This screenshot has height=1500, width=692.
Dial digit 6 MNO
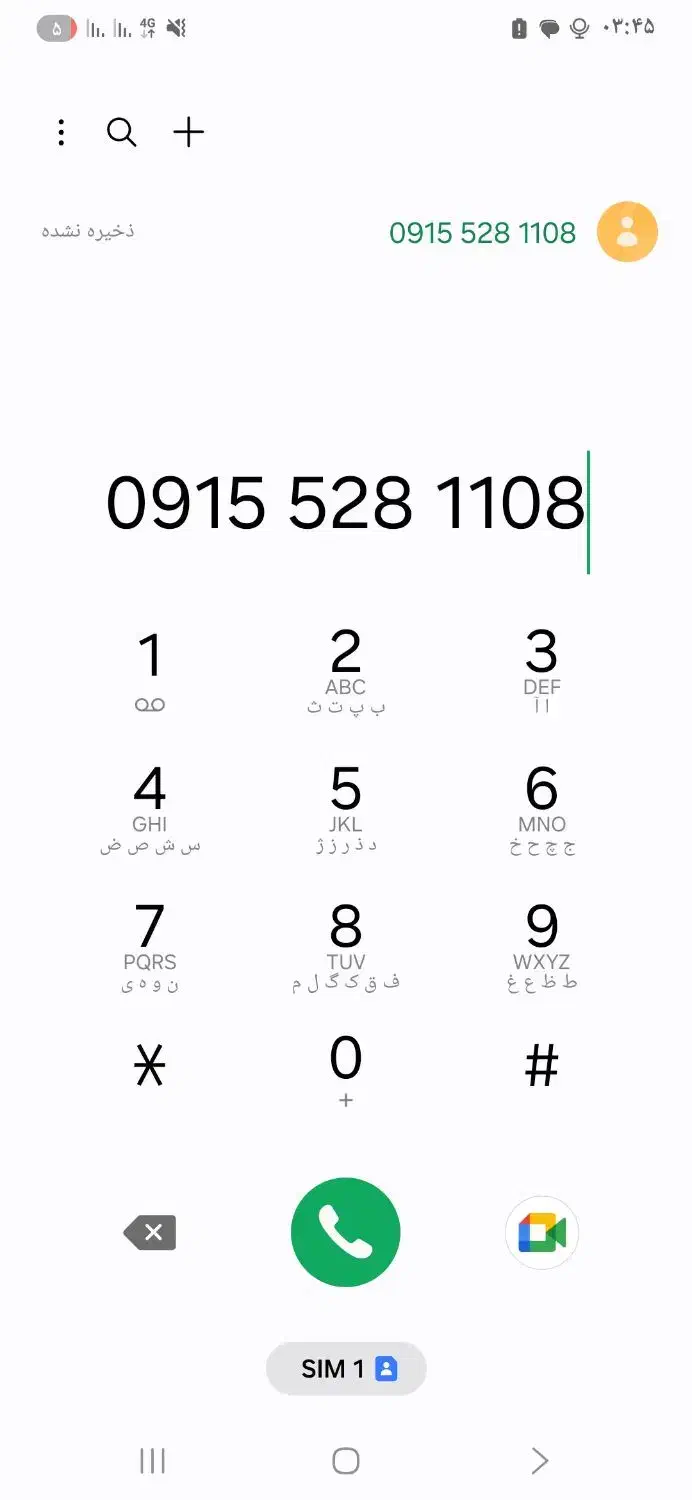(x=541, y=807)
